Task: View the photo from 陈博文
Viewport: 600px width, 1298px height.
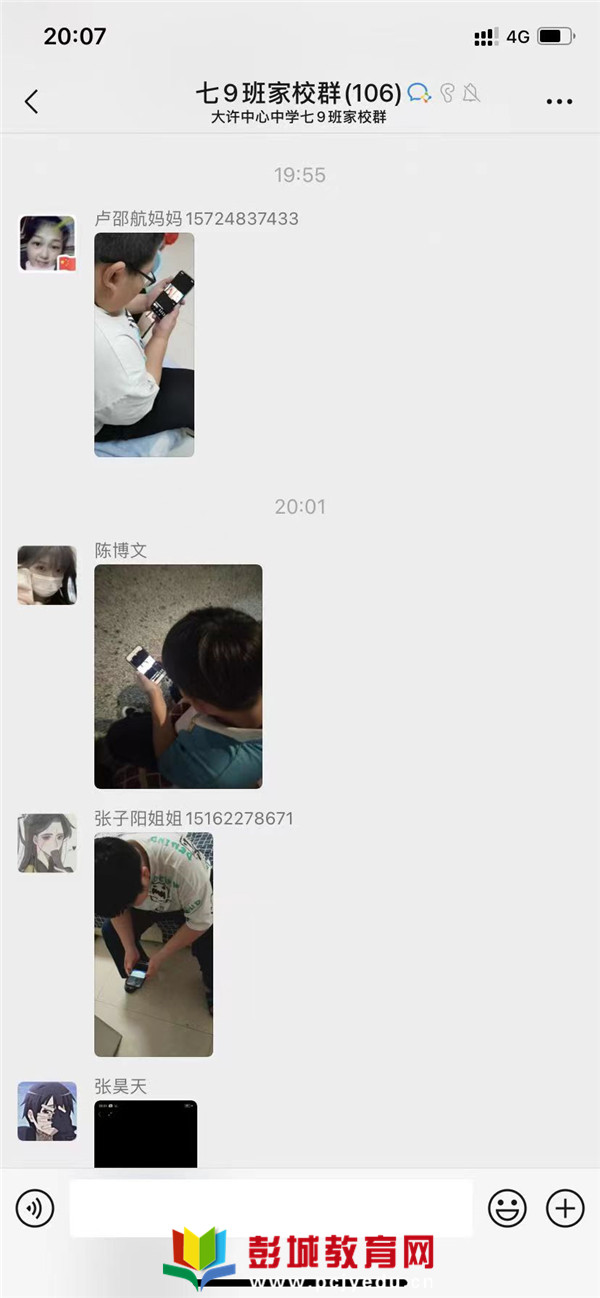Action: pos(178,677)
